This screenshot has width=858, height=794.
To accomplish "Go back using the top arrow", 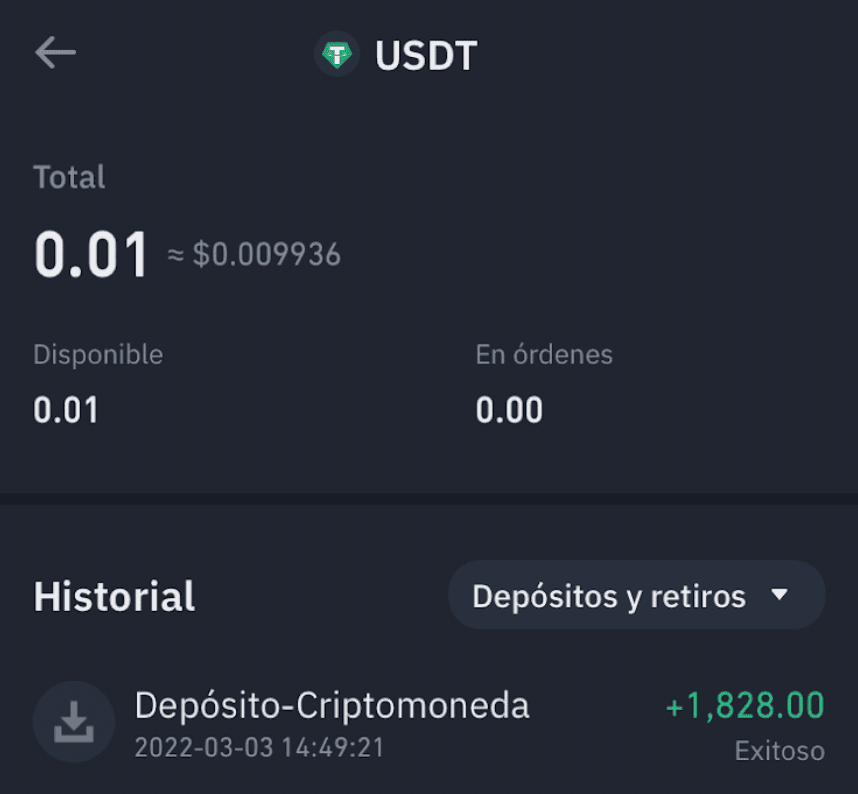I will [x=55, y=54].
